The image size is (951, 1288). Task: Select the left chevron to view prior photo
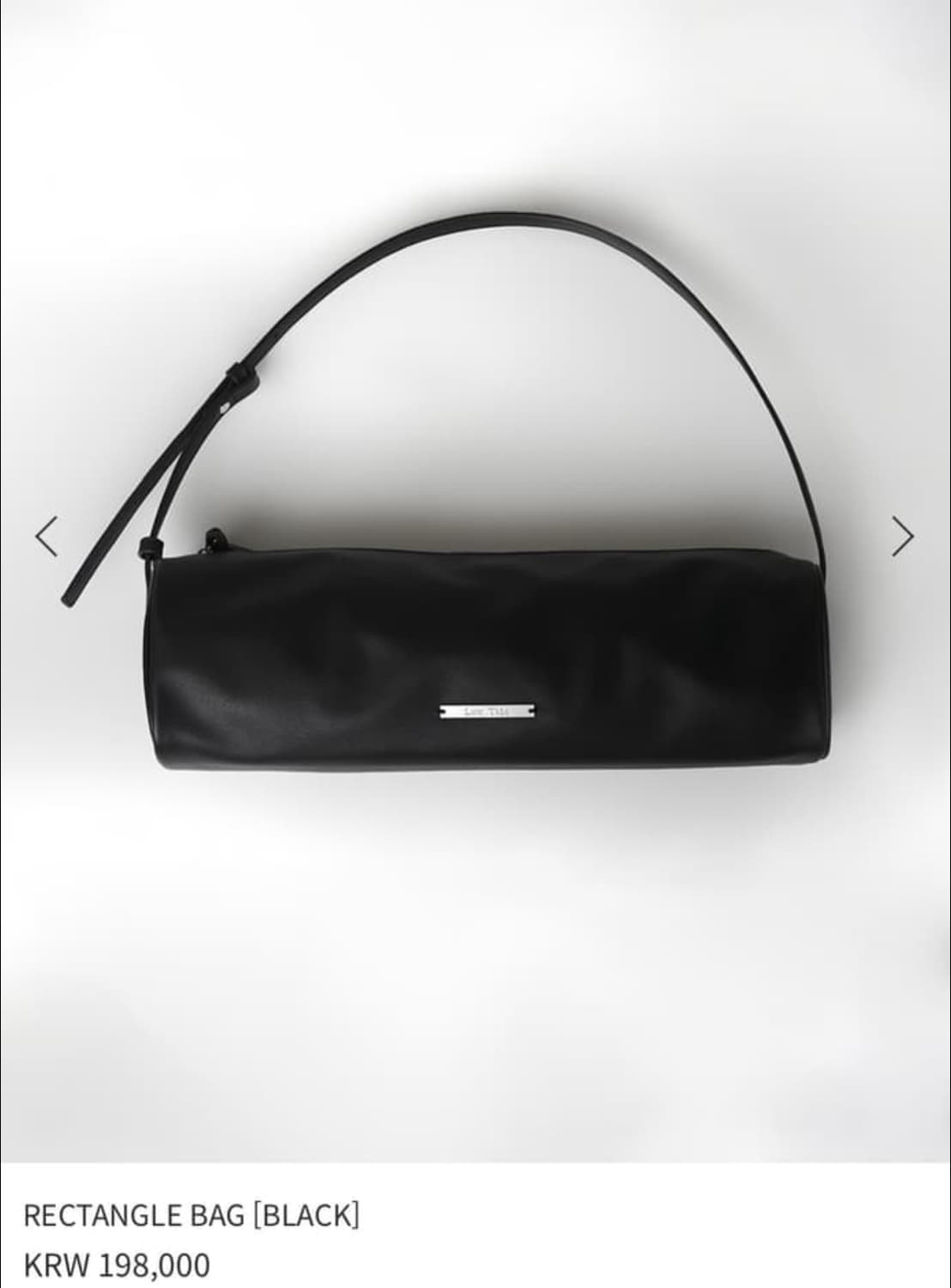click(x=49, y=534)
